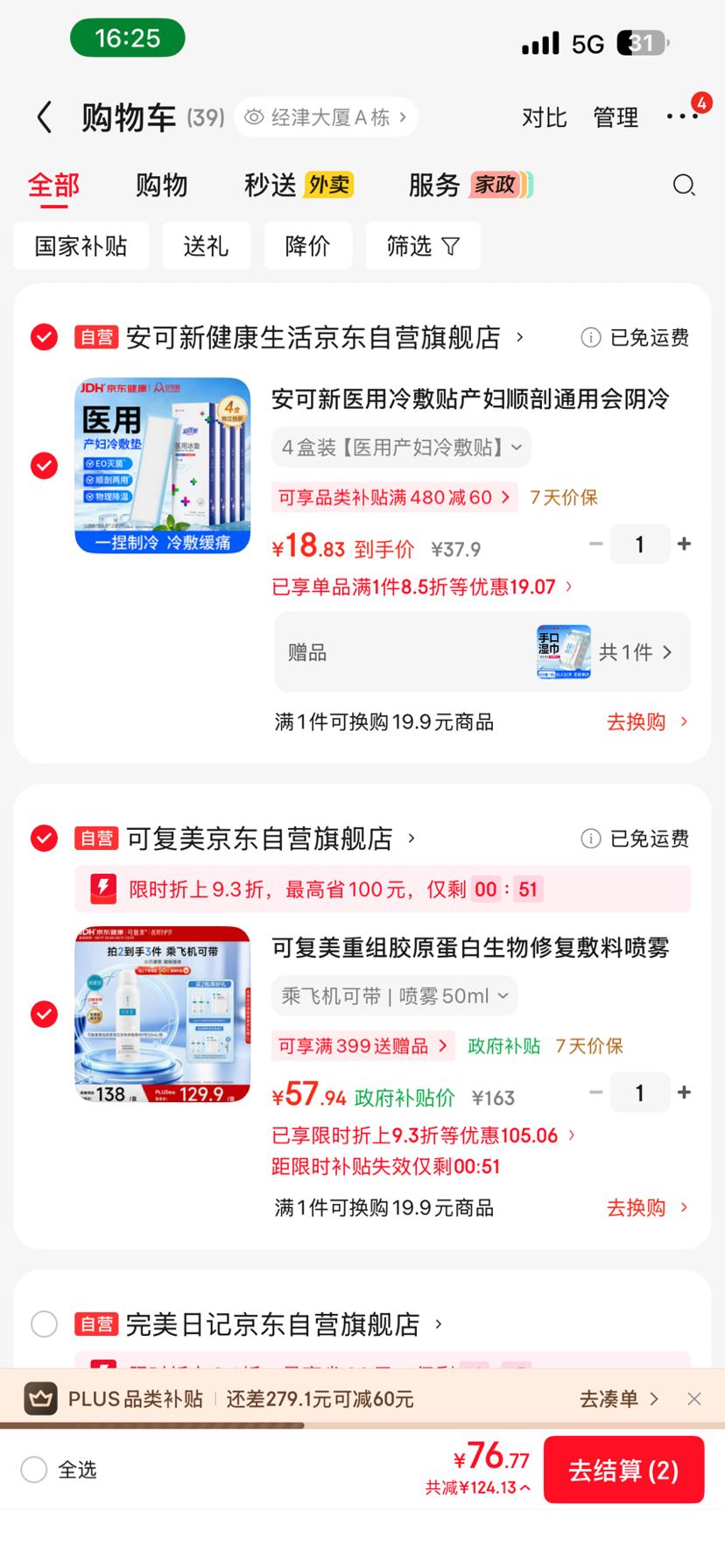Apply the 降价 filter chip
Screen dimensions: 725x1568
pyautogui.click(x=307, y=246)
